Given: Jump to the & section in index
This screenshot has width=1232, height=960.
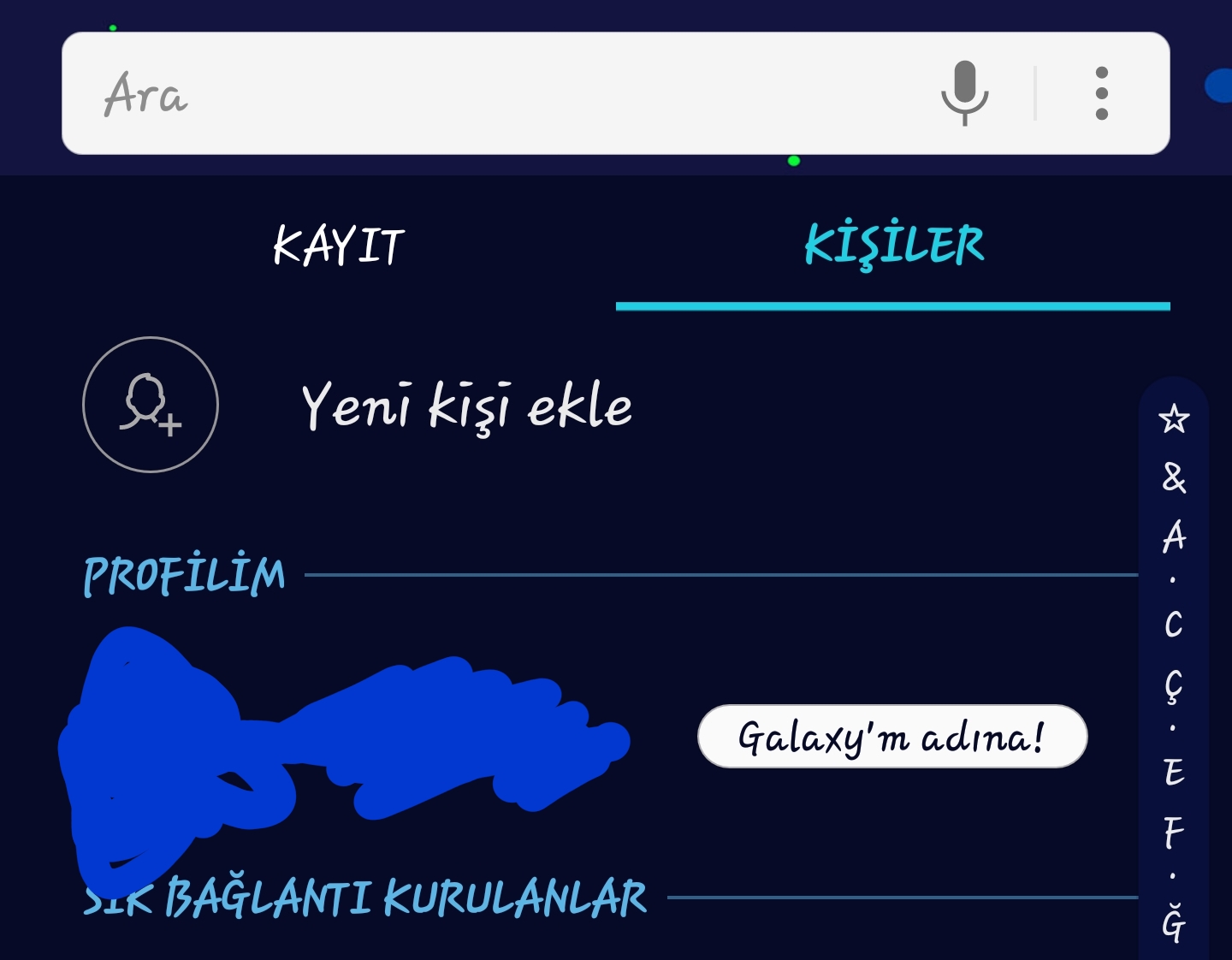Looking at the screenshot, I should coord(1174,477).
